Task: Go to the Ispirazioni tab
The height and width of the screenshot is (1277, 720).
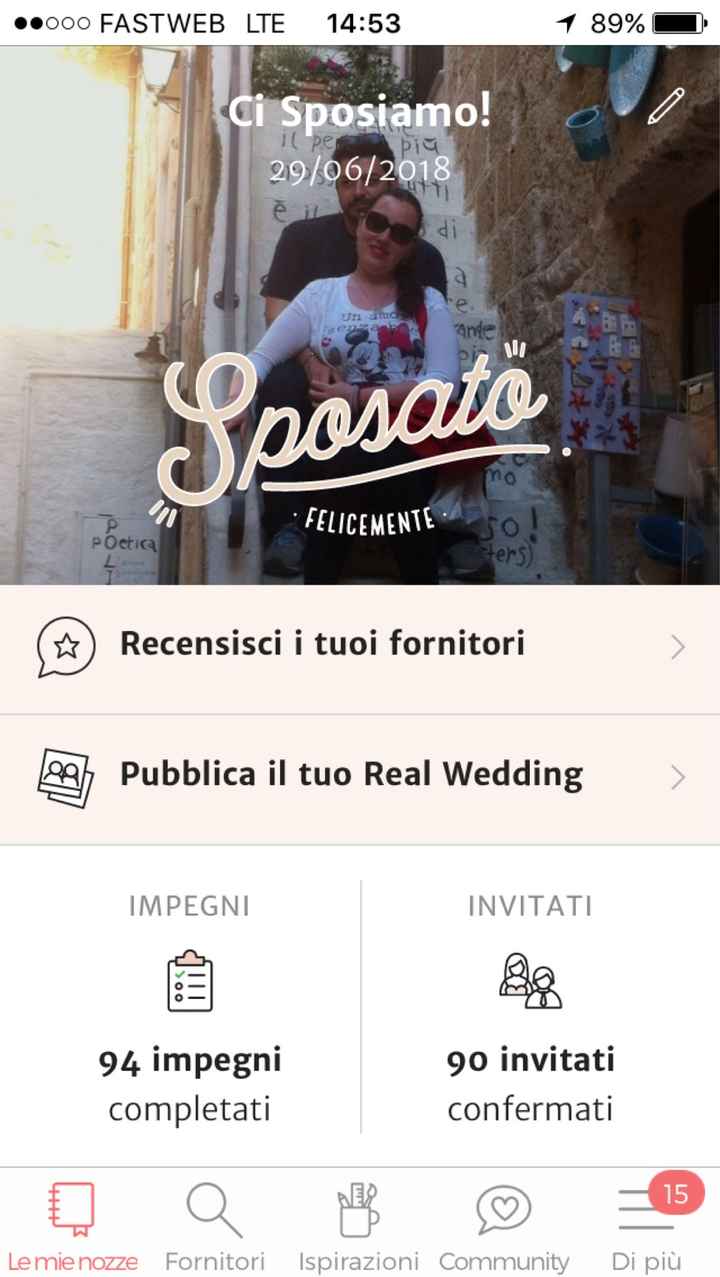Action: pos(358,1226)
